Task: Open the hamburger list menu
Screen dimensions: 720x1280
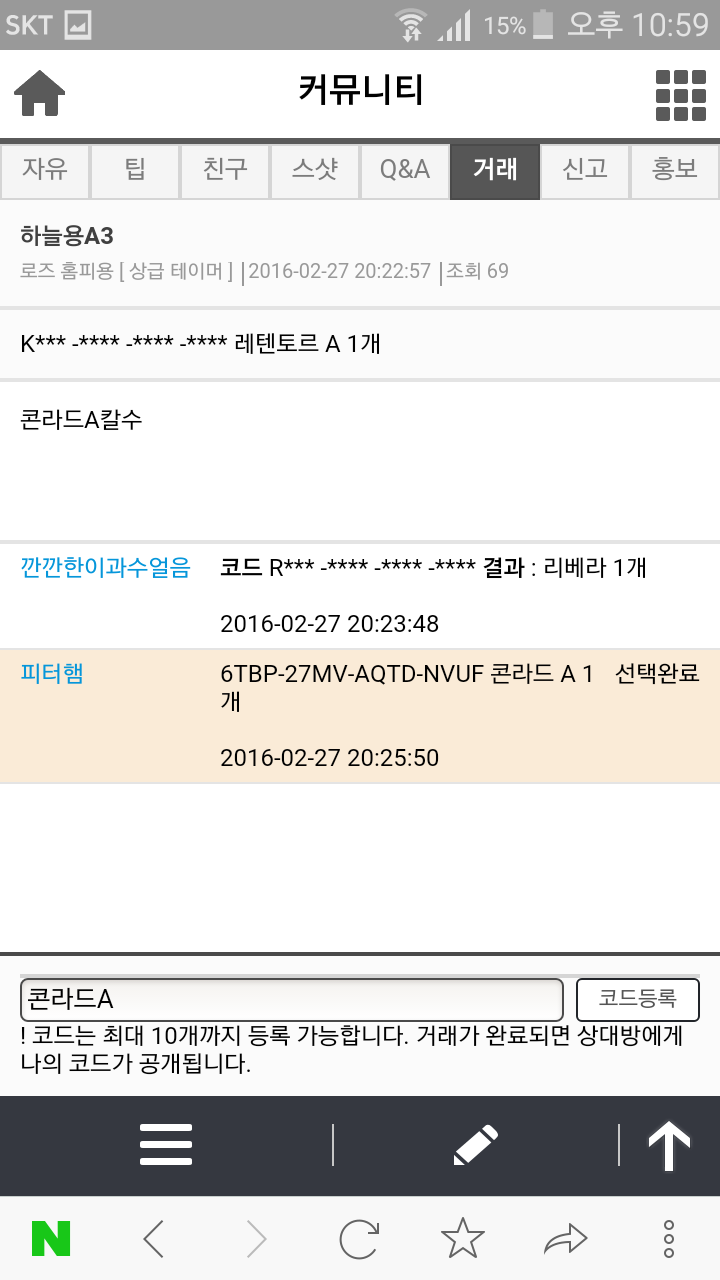Action: point(166,1145)
